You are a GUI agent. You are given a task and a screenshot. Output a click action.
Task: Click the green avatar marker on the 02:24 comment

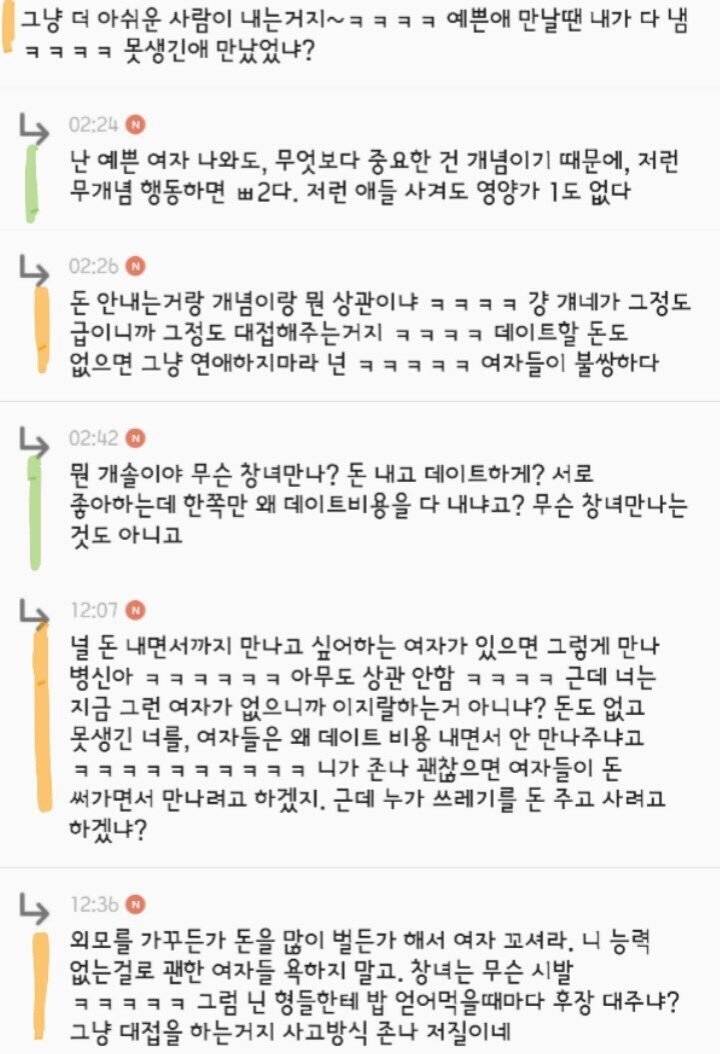[x=33, y=183]
